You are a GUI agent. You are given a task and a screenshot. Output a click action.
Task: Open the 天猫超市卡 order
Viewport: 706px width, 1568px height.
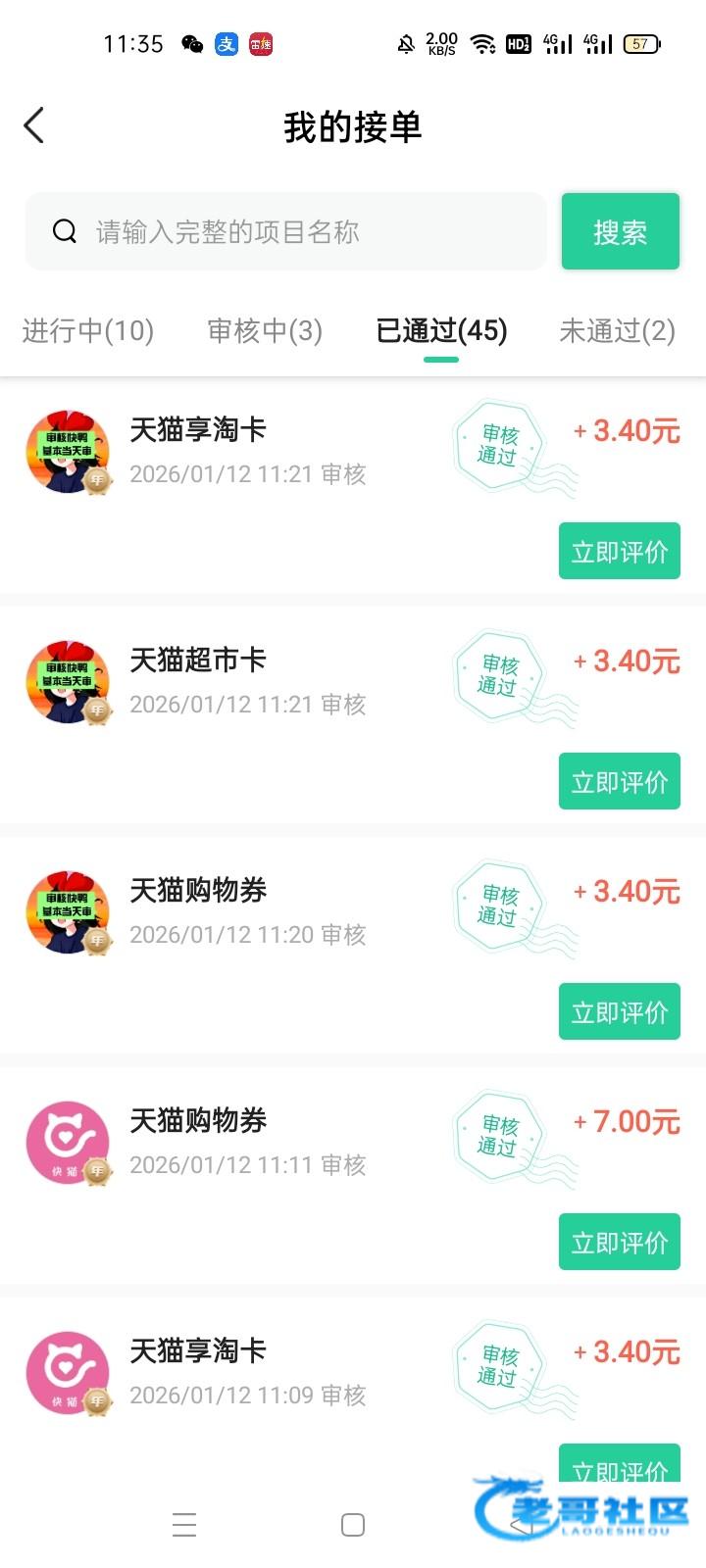[x=198, y=661]
